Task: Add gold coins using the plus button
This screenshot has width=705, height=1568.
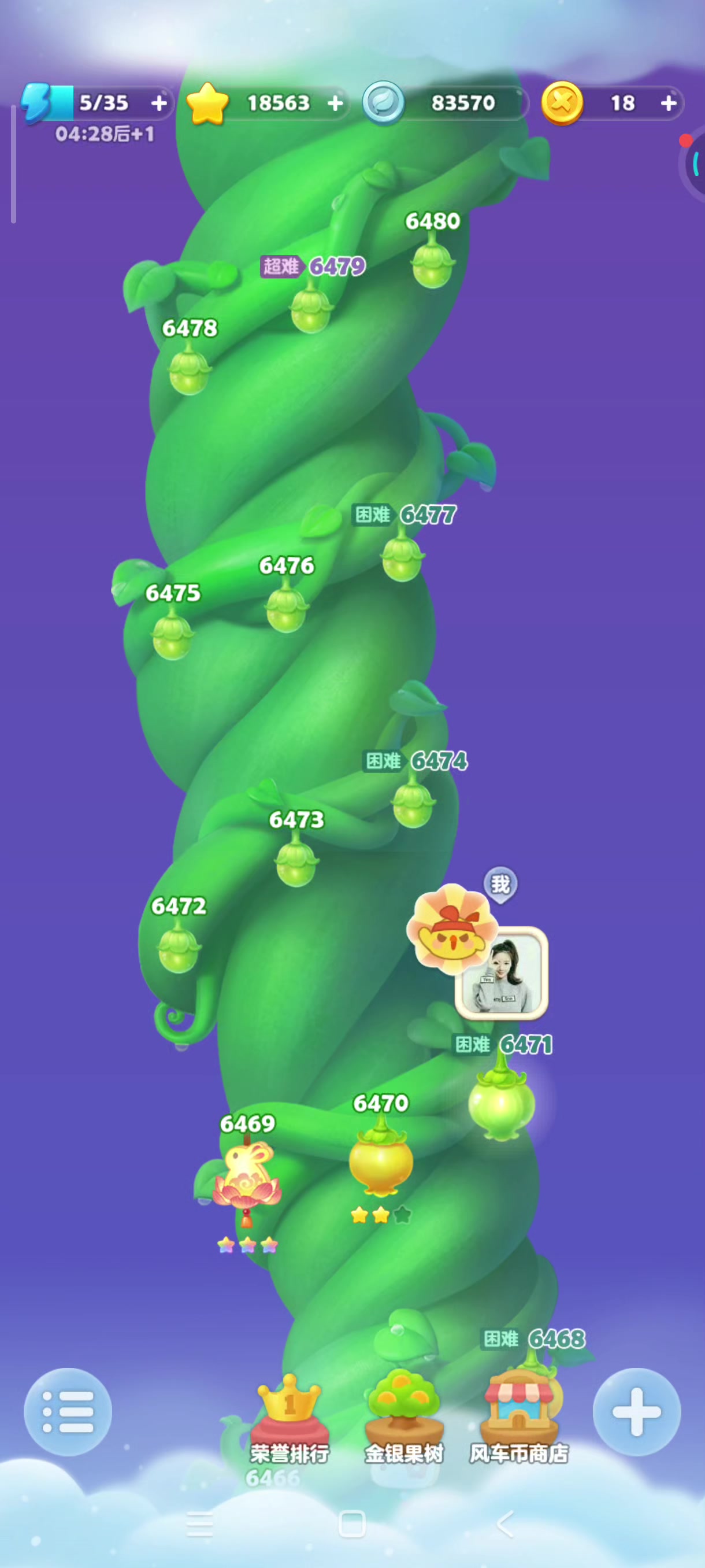Action: [x=668, y=103]
